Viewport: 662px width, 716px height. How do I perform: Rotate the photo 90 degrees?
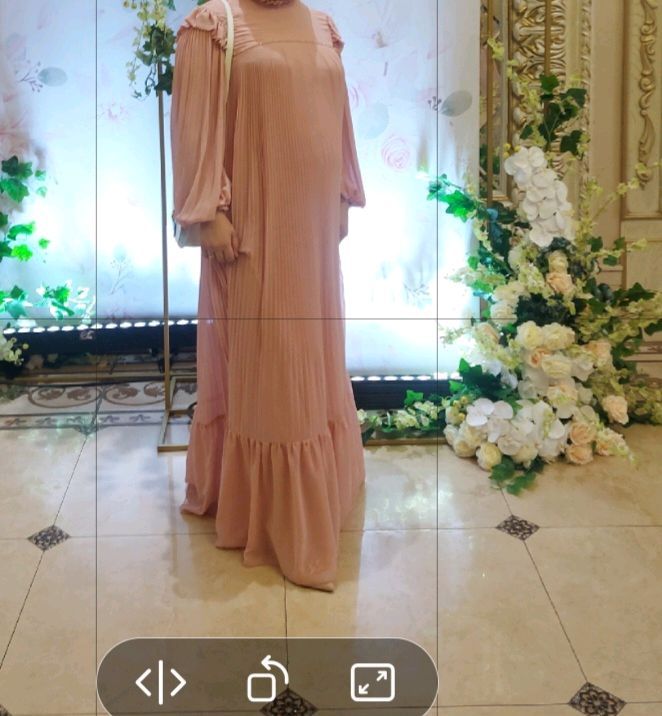pyautogui.click(x=267, y=682)
